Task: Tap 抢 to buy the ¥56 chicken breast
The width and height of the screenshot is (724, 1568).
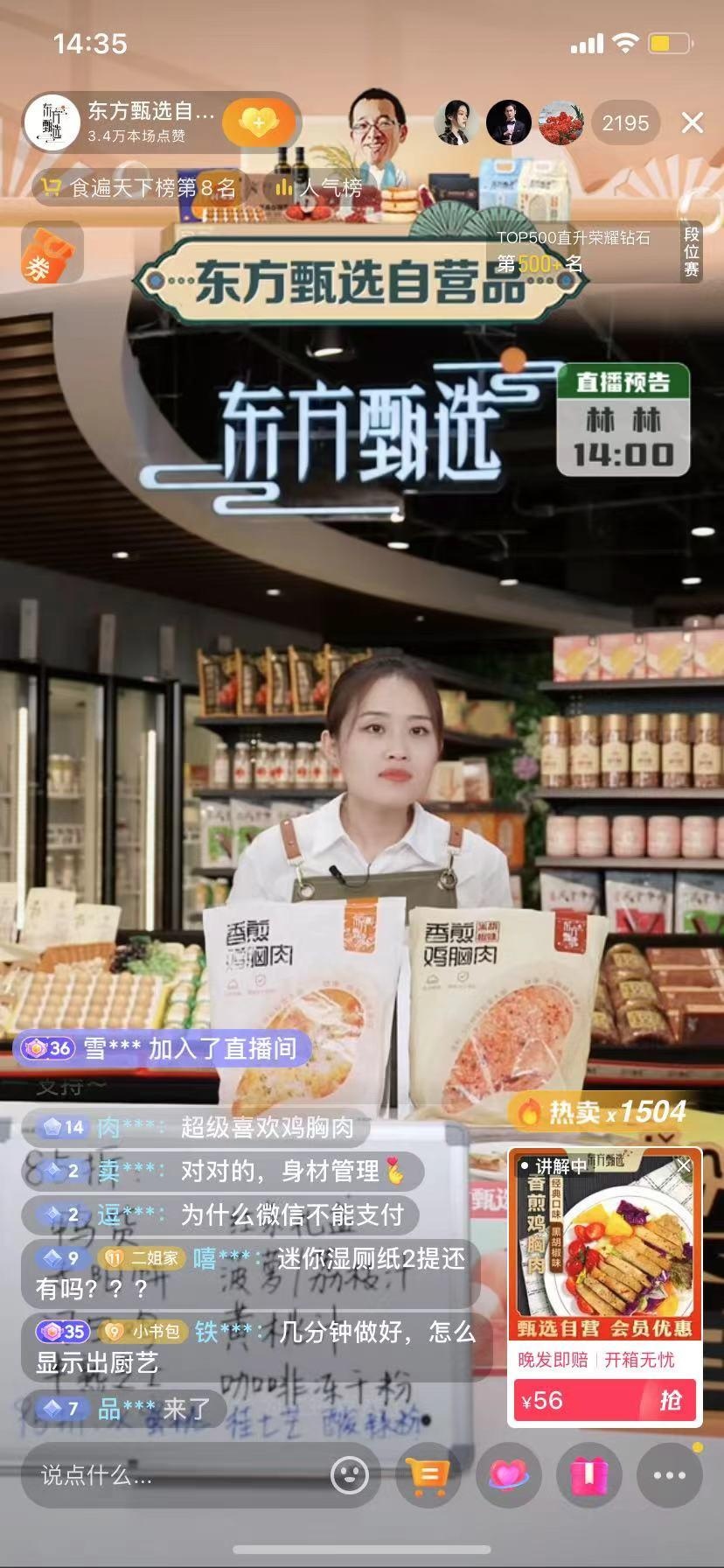Action: click(x=670, y=1400)
